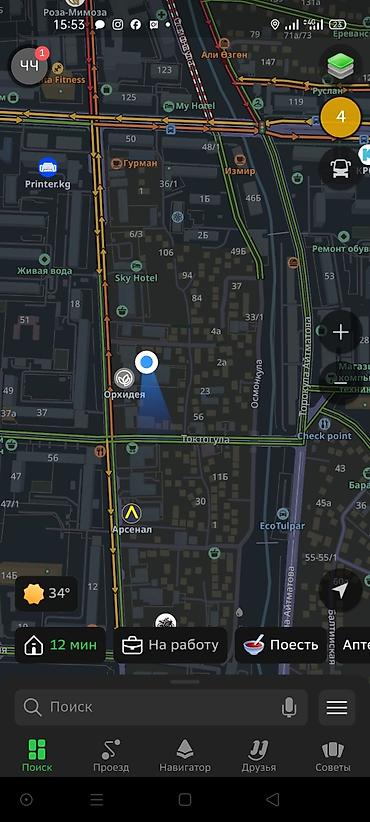
Task: Center map on my location arrow
Action: point(341,591)
